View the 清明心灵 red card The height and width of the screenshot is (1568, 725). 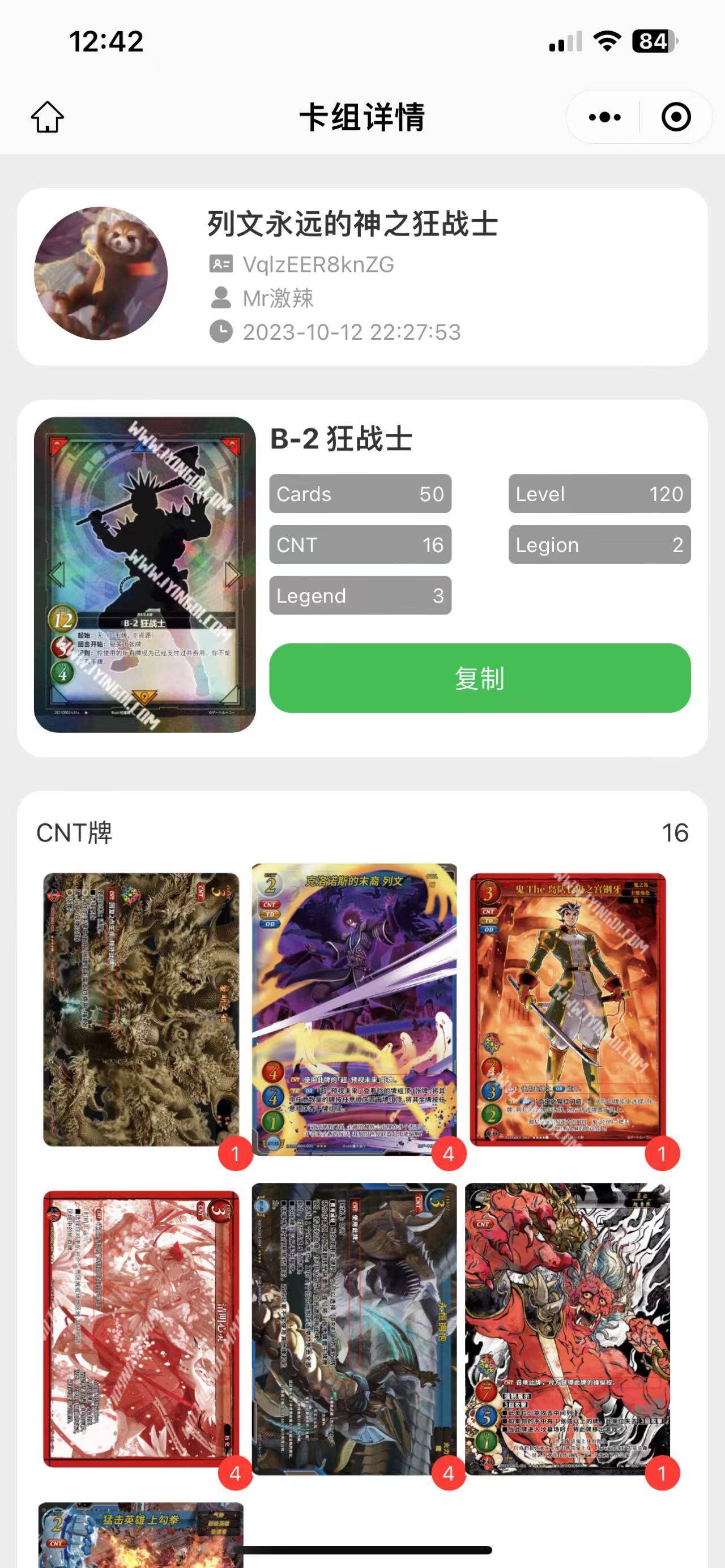(141, 1328)
